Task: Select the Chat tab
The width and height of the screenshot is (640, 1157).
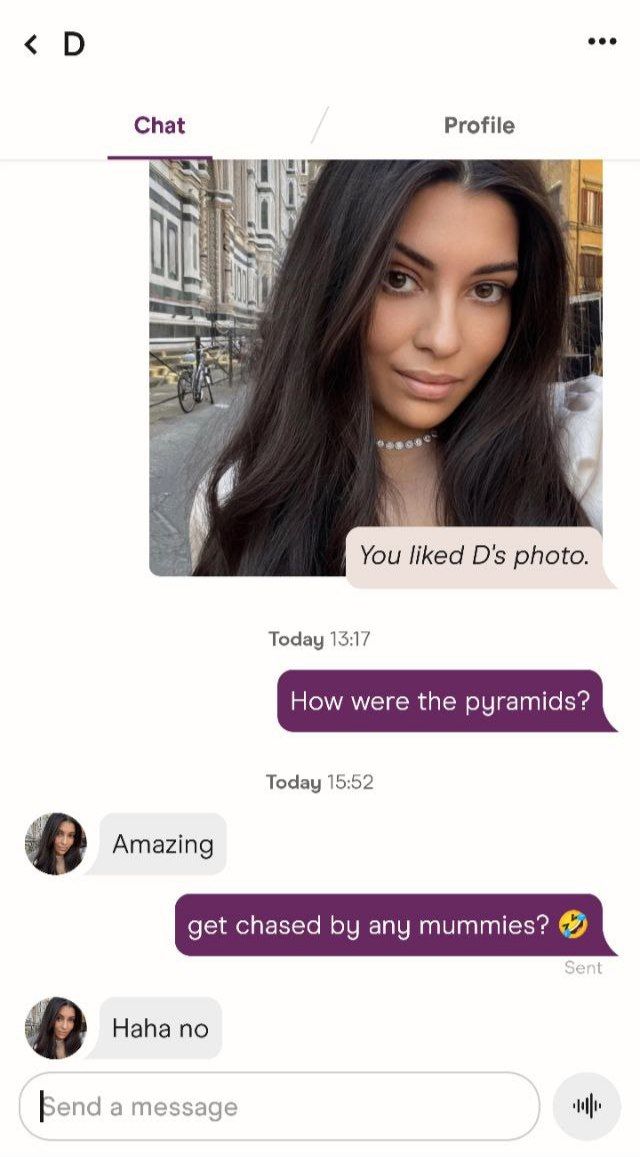Action: [x=160, y=125]
